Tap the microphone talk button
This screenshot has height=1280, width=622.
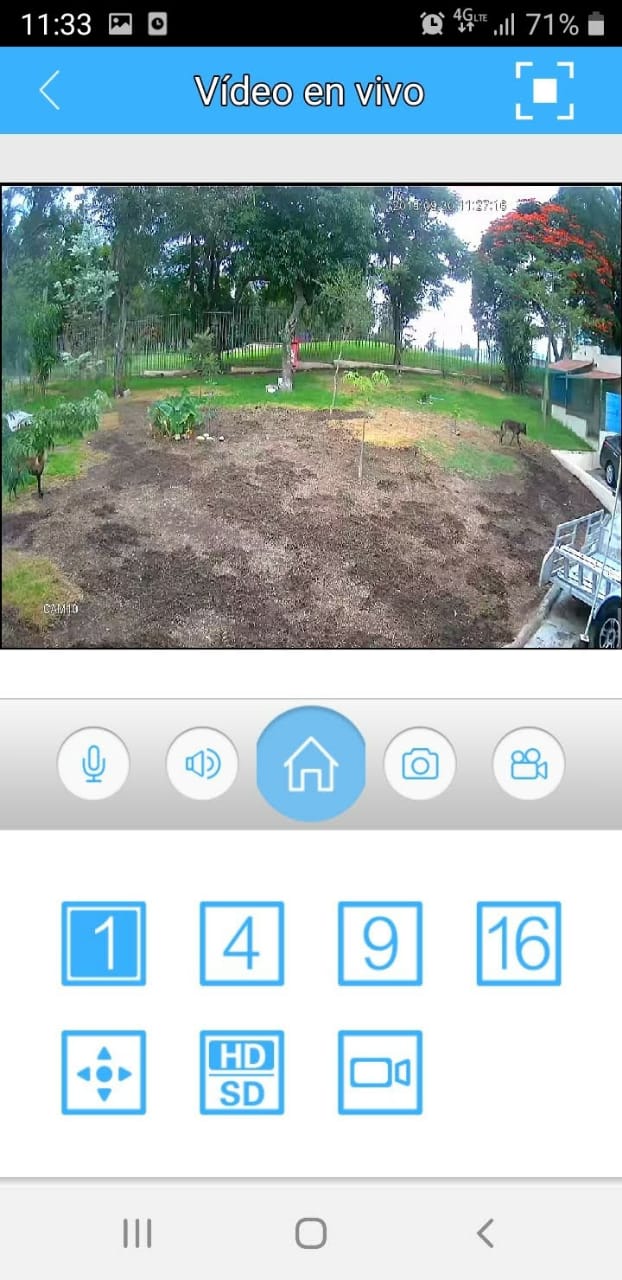tap(93, 764)
